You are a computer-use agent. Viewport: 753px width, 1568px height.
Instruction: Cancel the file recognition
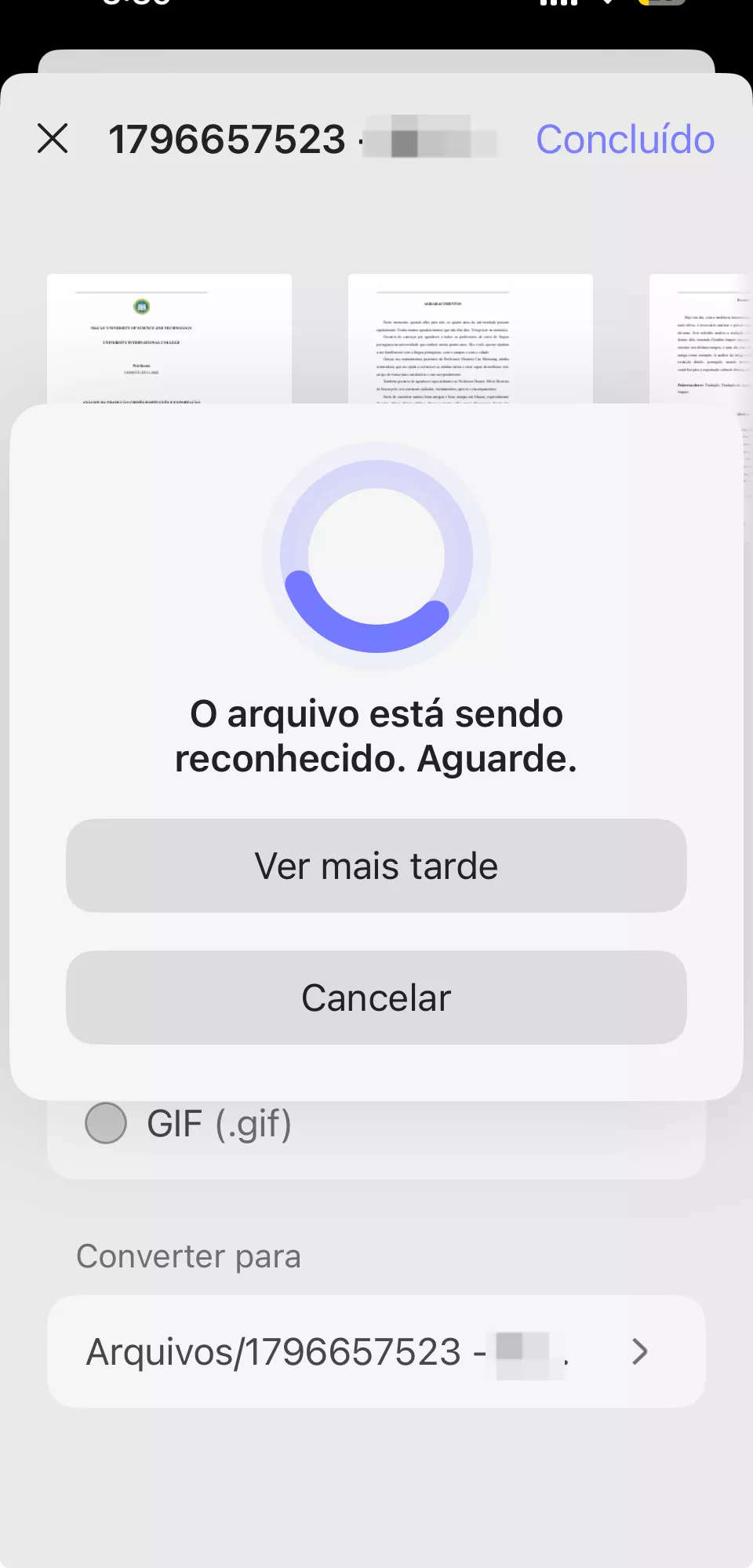(x=376, y=997)
